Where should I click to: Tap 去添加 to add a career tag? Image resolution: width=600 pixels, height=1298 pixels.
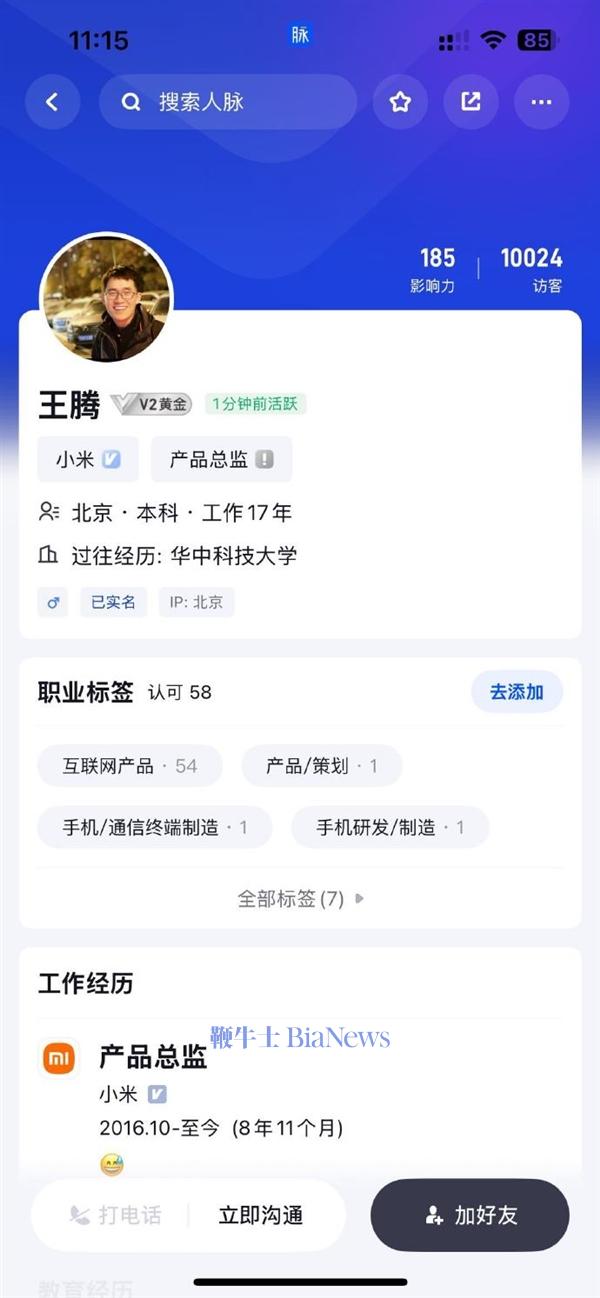516,692
